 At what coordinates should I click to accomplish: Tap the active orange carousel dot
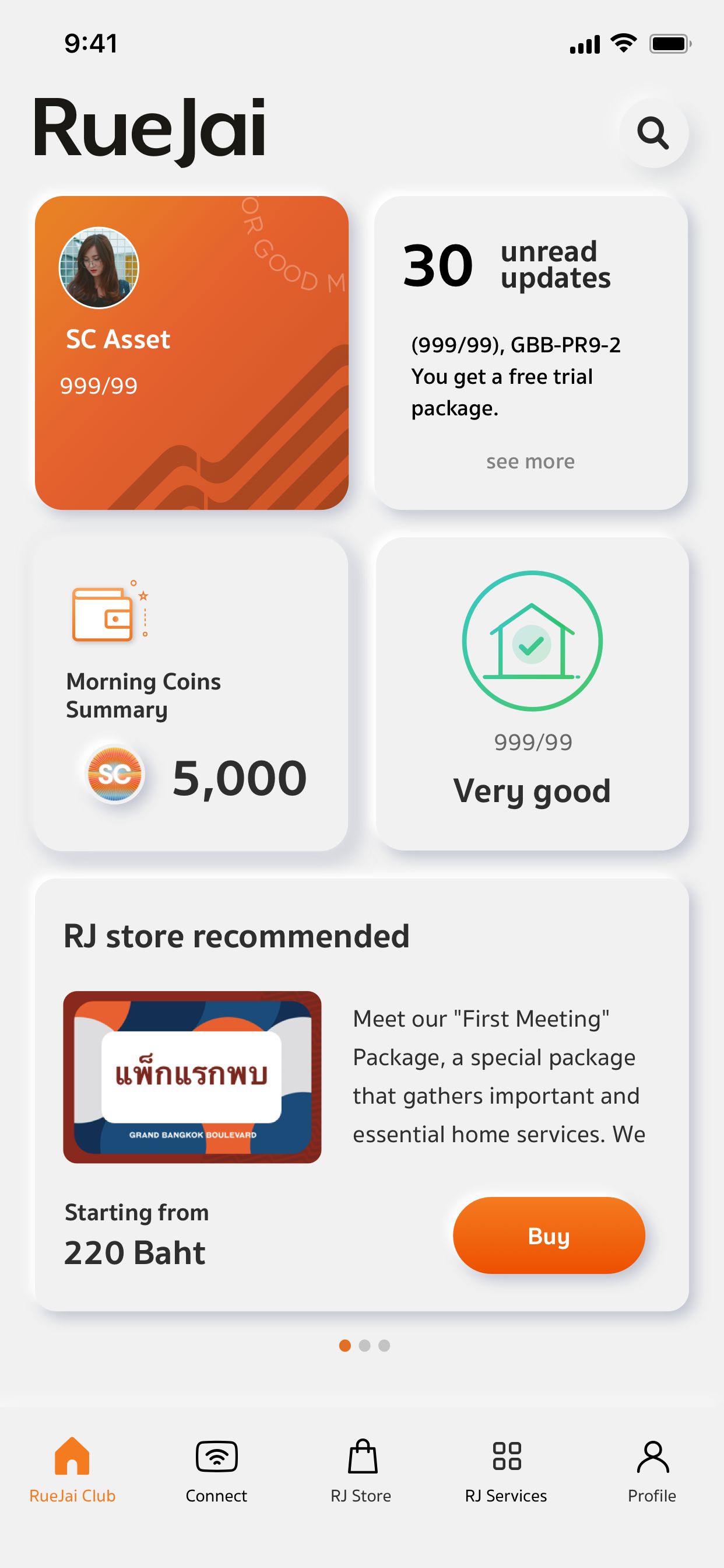(344, 1345)
